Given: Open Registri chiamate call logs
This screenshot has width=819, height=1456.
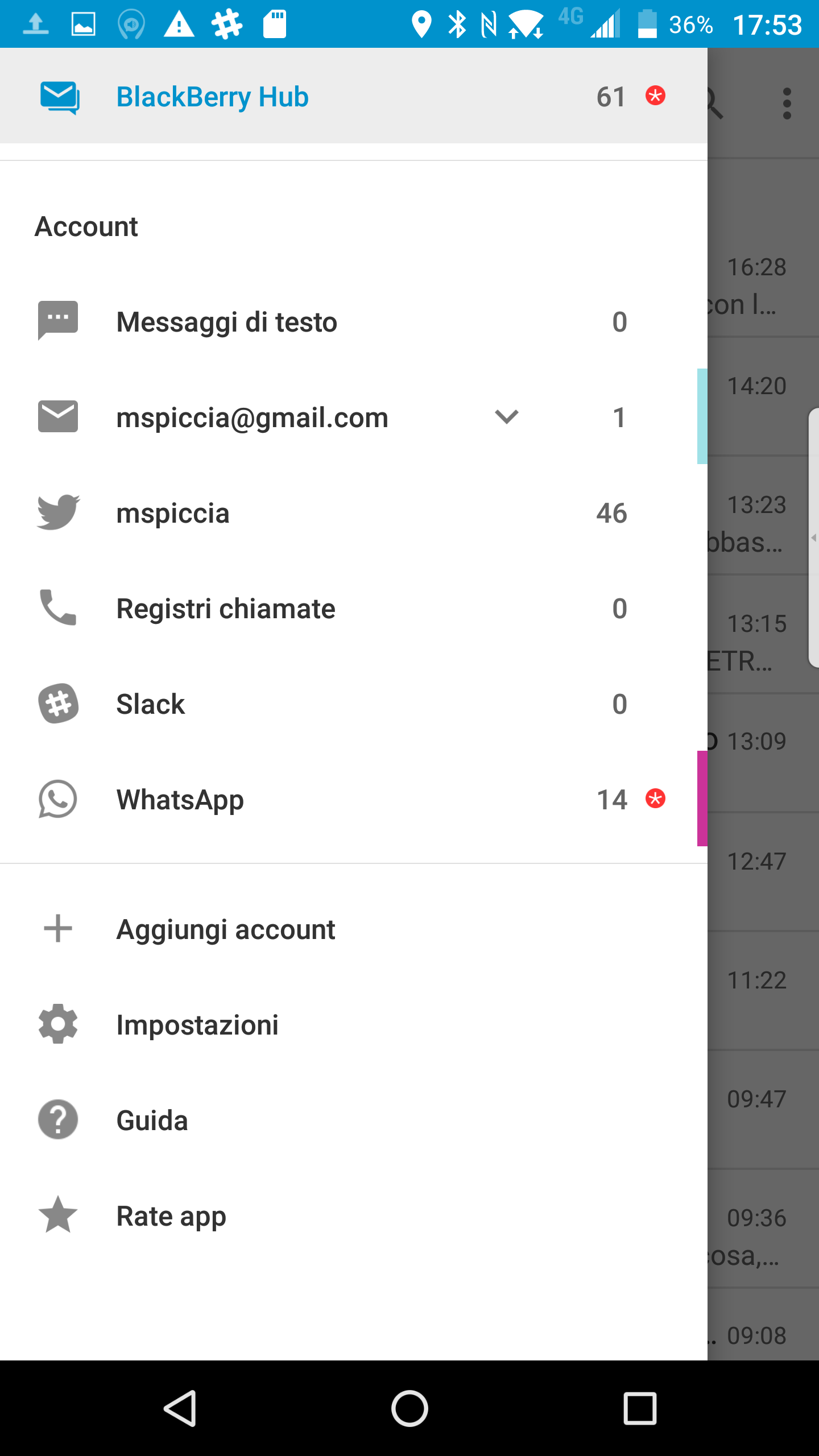Looking at the screenshot, I should click(x=354, y=609).
